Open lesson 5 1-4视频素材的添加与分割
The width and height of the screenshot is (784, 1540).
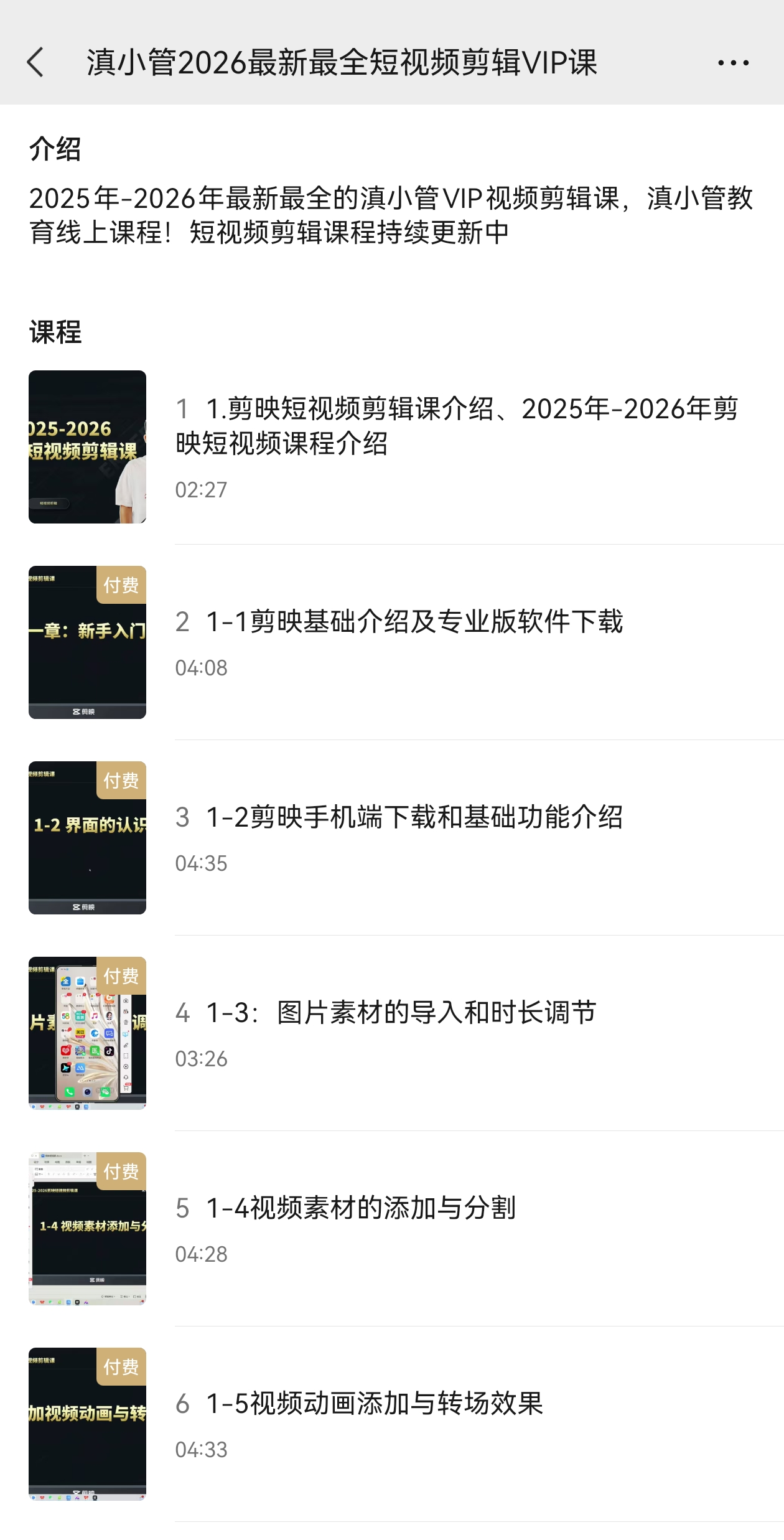(361, 1208)
